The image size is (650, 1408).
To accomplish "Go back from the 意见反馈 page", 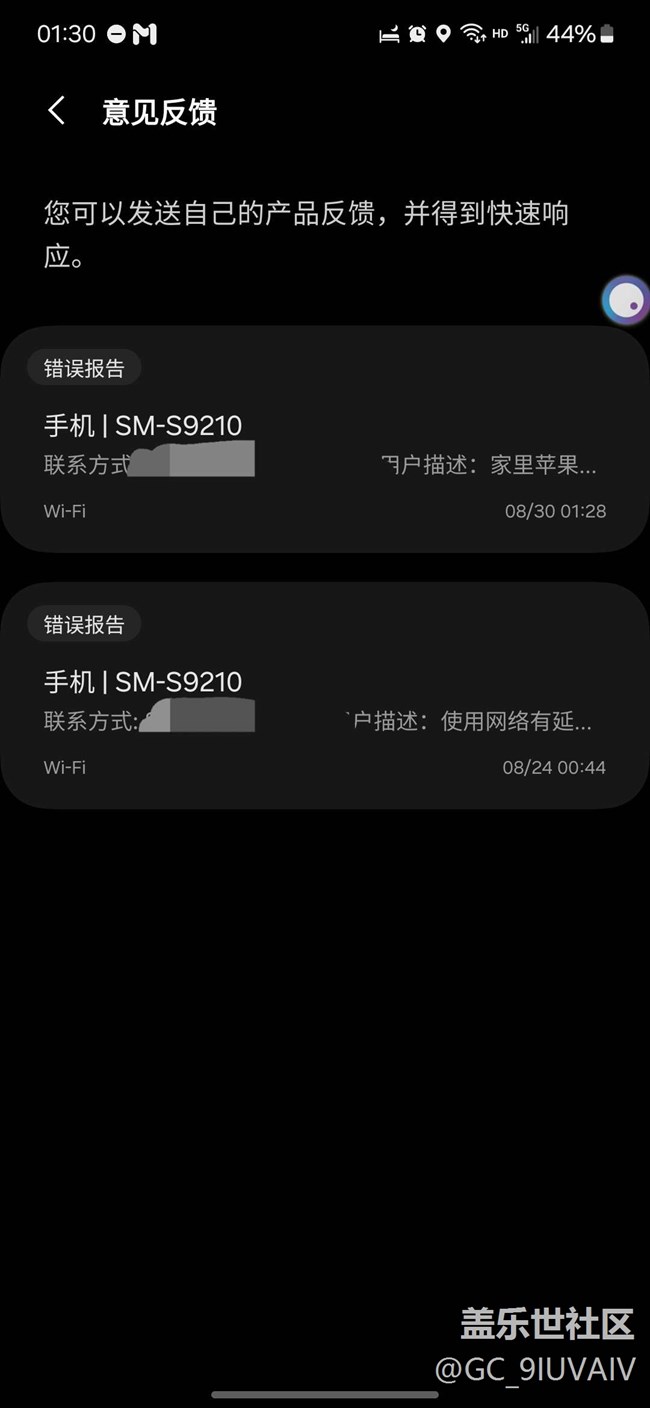I will (x=57, y=111).
